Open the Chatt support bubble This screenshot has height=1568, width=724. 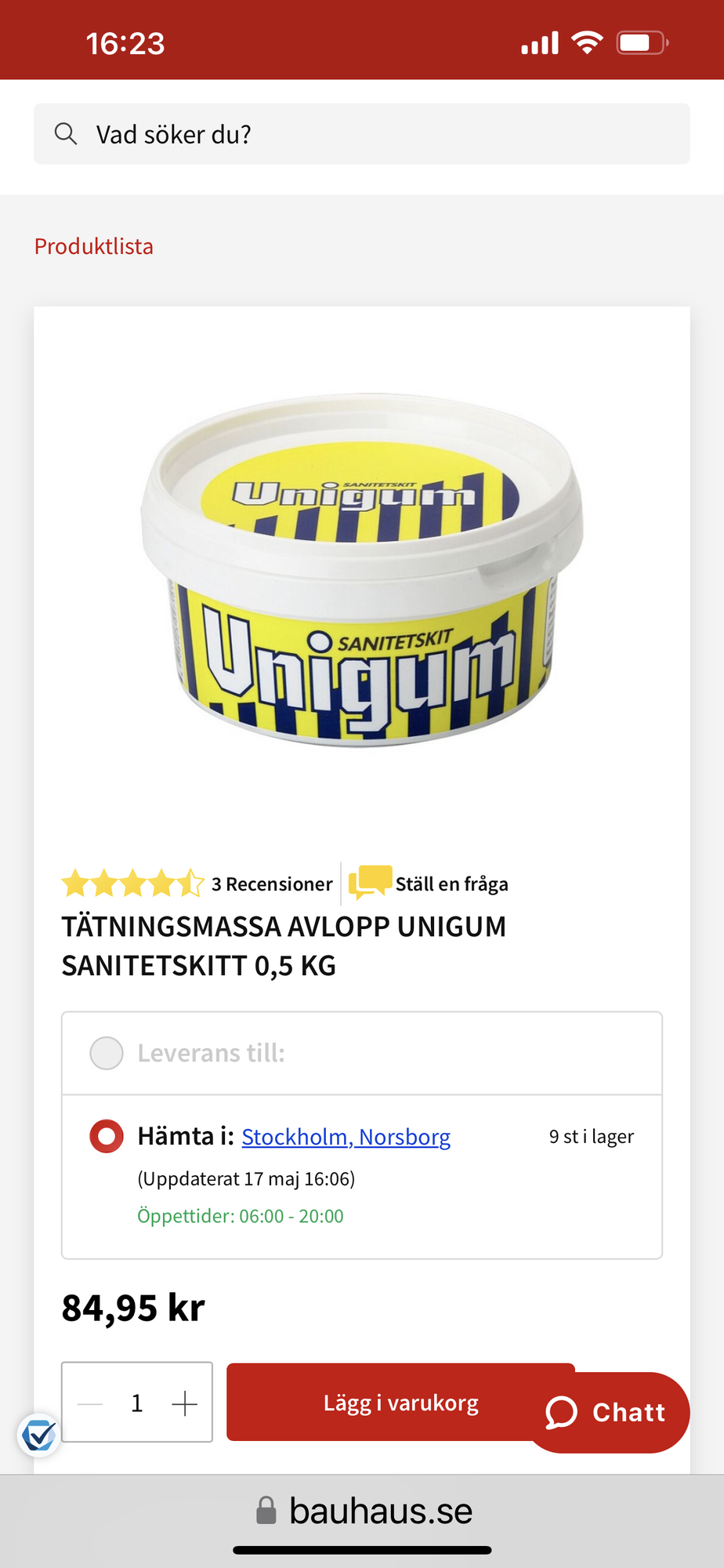[x=608, y=1413]
